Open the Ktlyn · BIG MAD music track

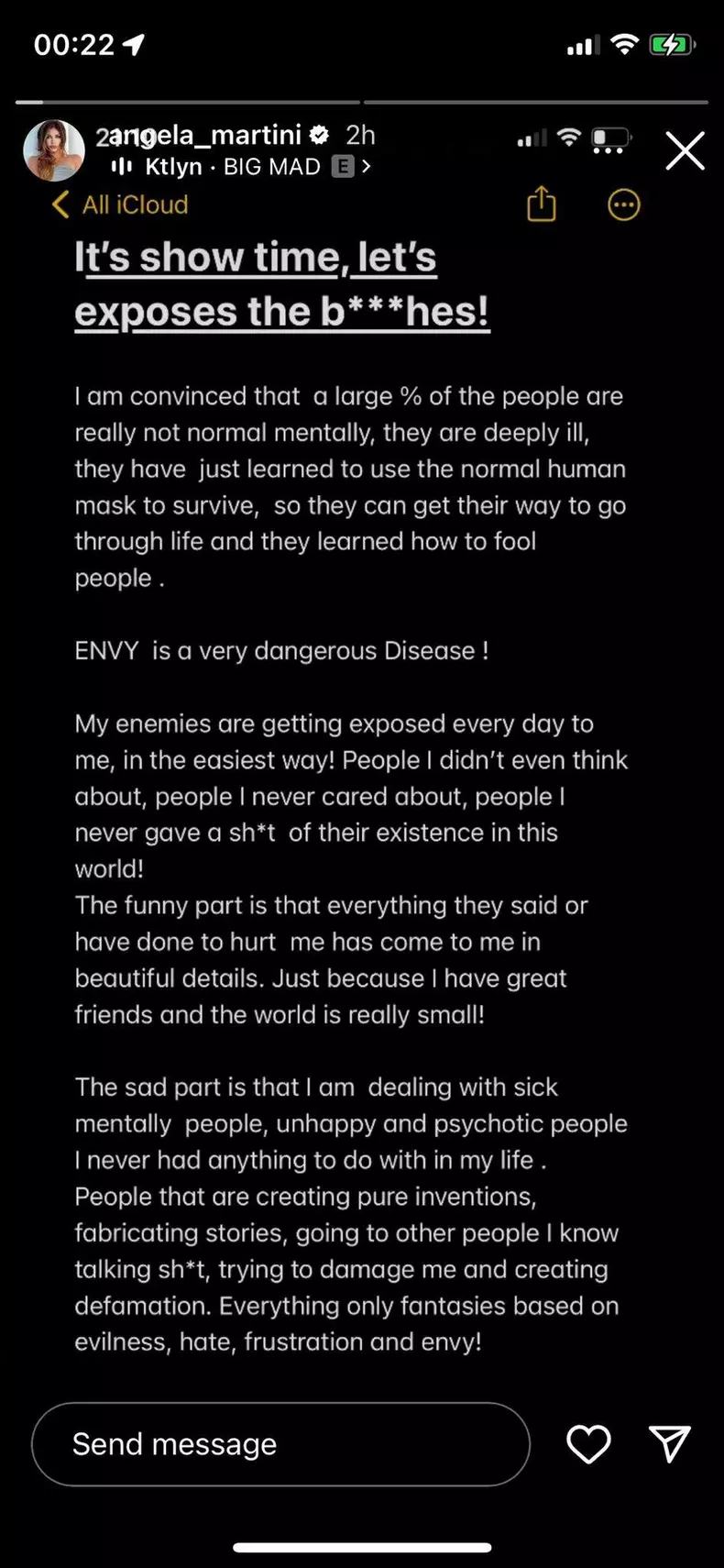click(x=241, y=167)
